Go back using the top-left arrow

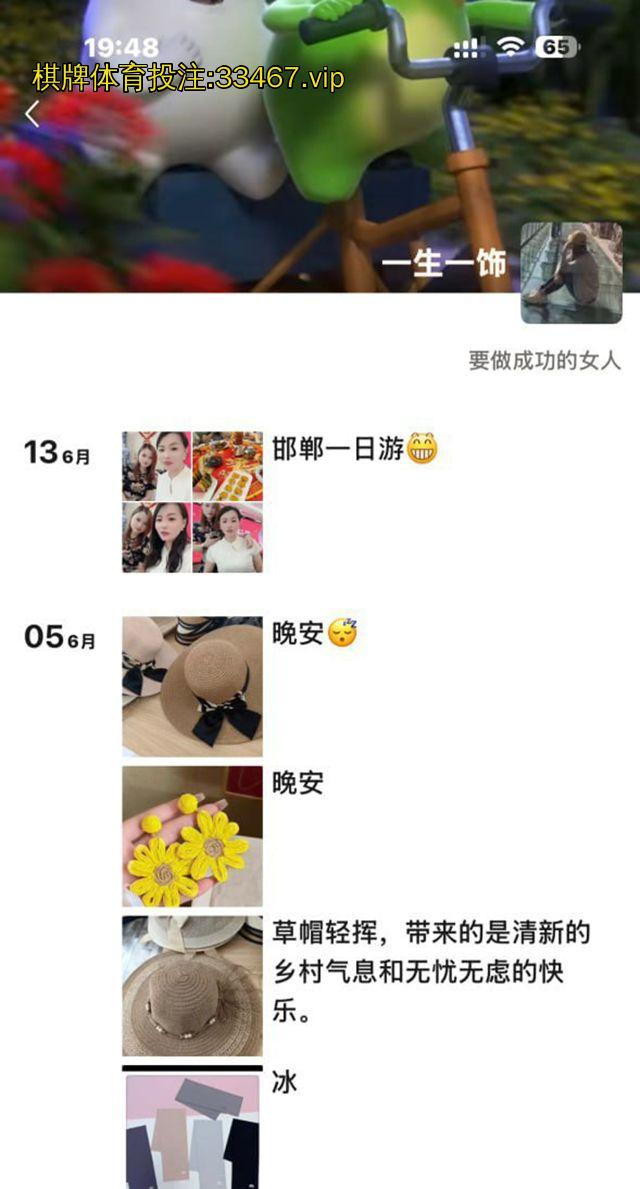click(32, 114)
